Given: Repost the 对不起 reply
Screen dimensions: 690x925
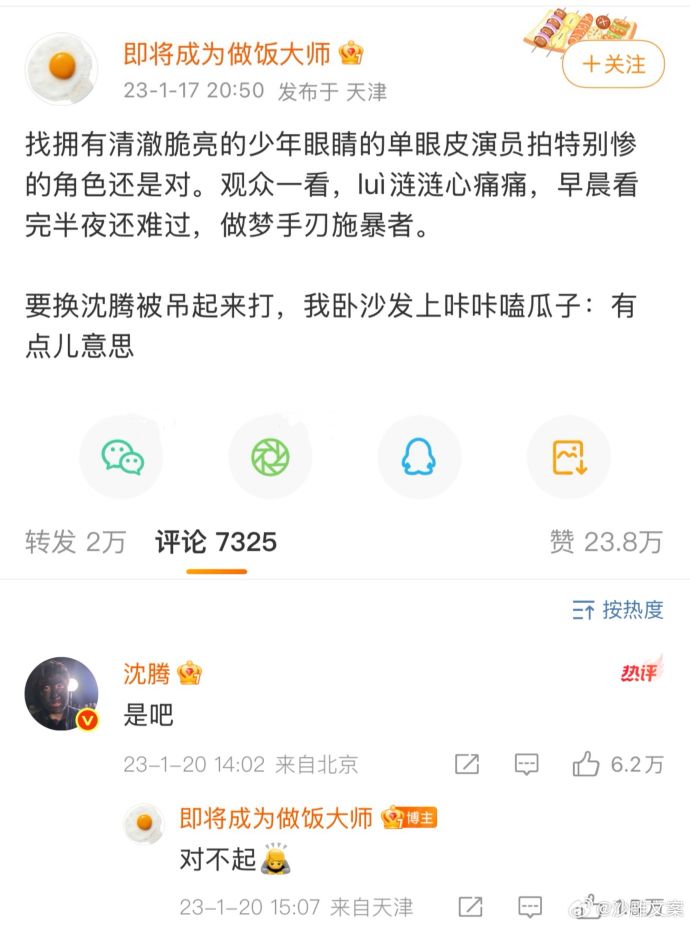Looking at the screenshot, I should coord(470,907).
